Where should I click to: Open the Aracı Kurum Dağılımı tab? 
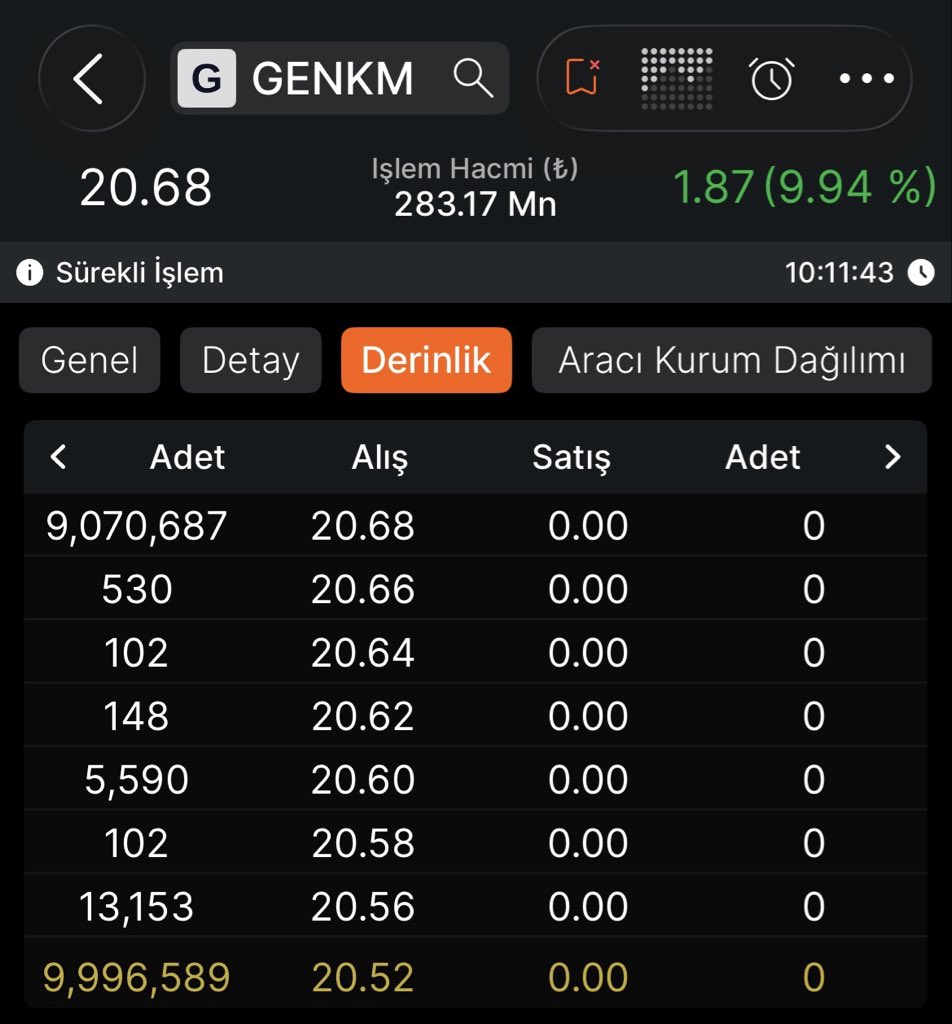tap(731, 360)
